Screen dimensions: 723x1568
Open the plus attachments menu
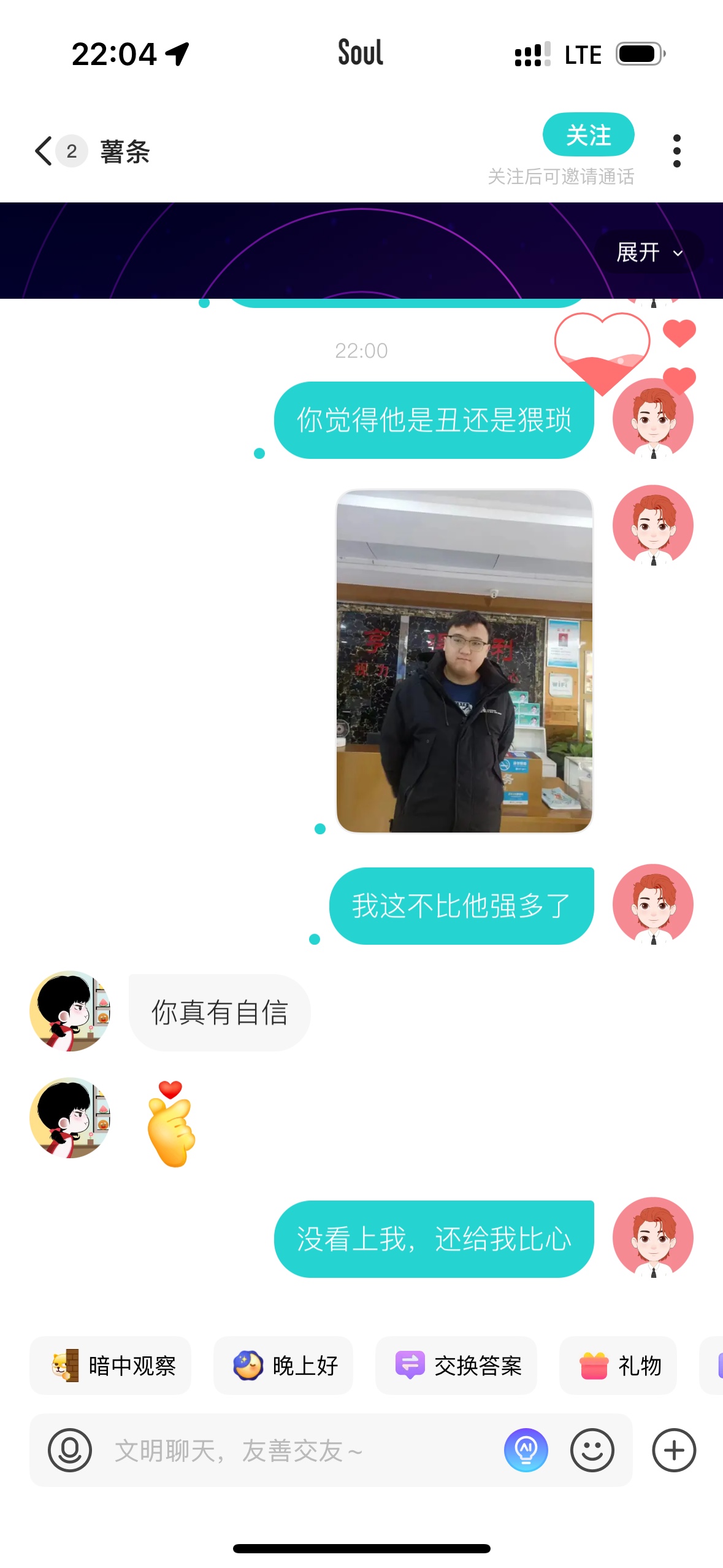point(674,1450)
